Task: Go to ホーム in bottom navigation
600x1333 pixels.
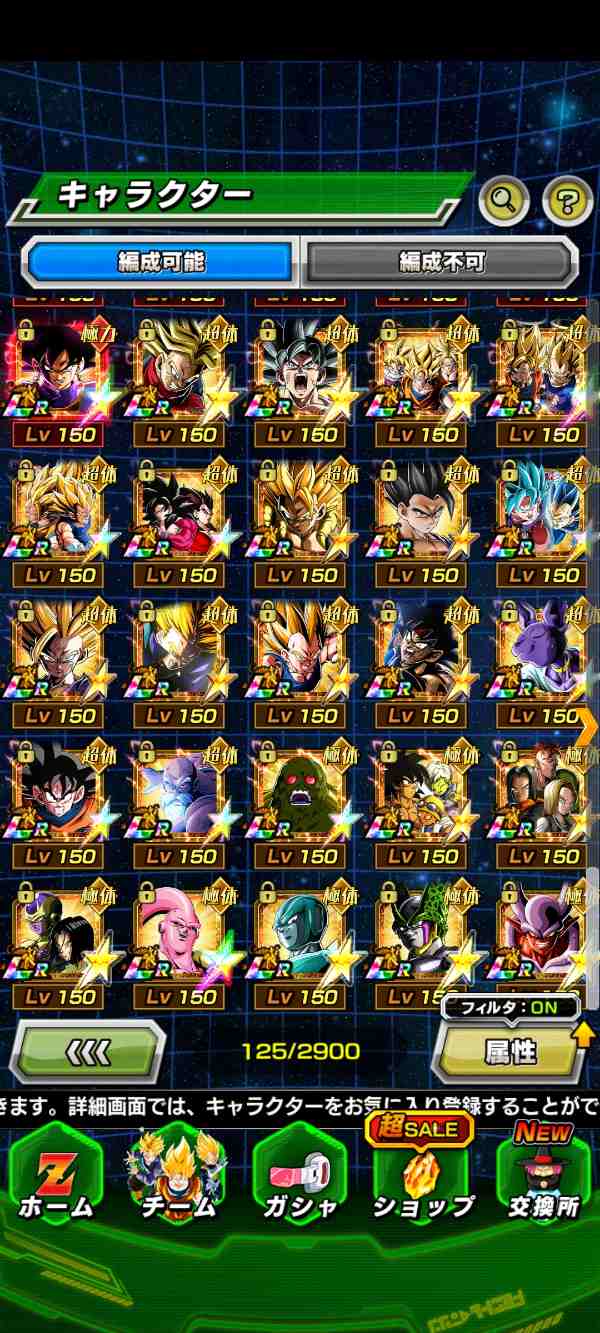Action: [54, 1178]
